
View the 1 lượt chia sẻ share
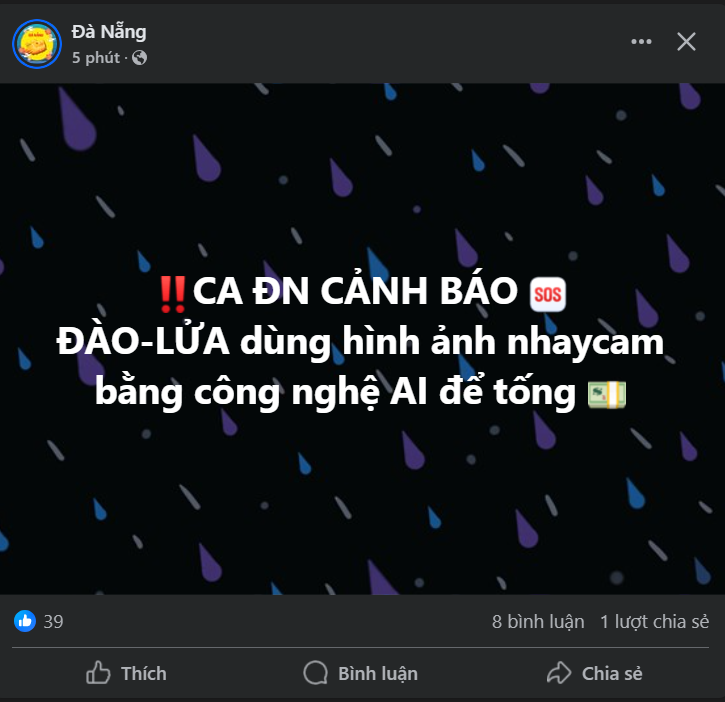coord(654,622)
